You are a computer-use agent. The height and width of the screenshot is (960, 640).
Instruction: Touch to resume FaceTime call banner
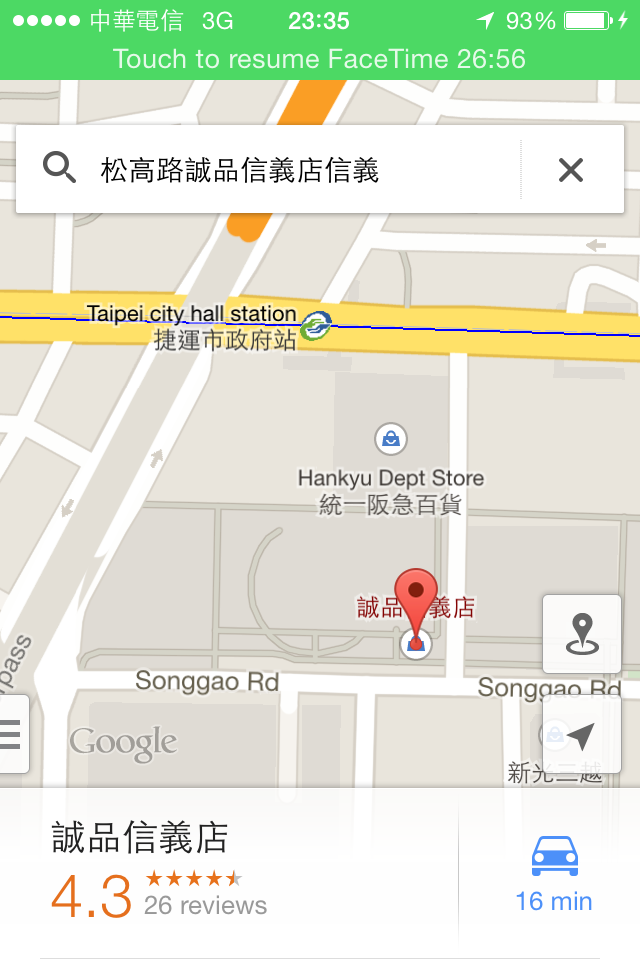(320, 58)
